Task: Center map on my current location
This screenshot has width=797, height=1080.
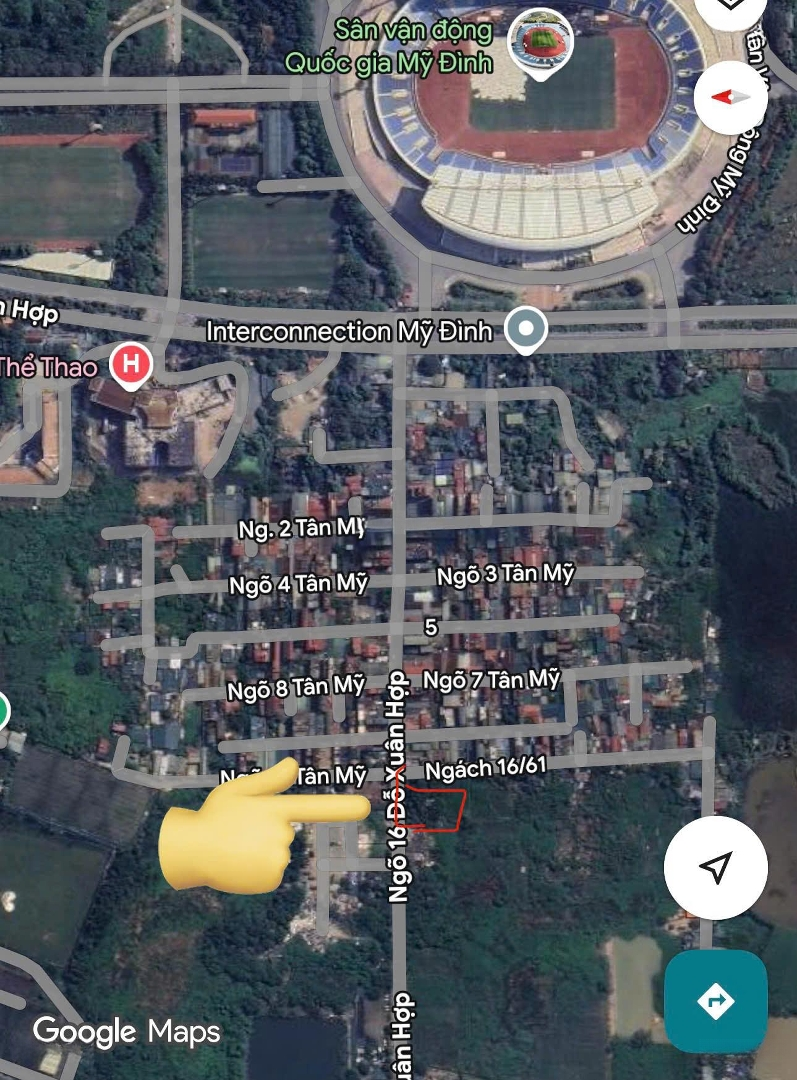Action: coord(715,867)
